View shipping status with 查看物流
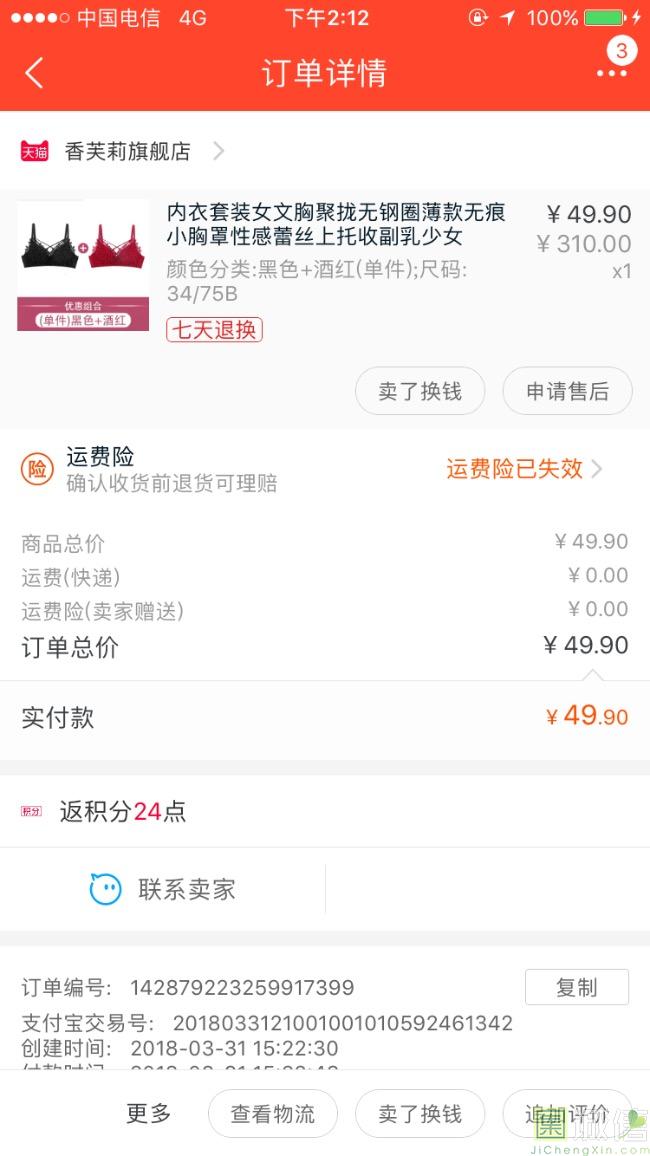 [x=273, y=1114]
